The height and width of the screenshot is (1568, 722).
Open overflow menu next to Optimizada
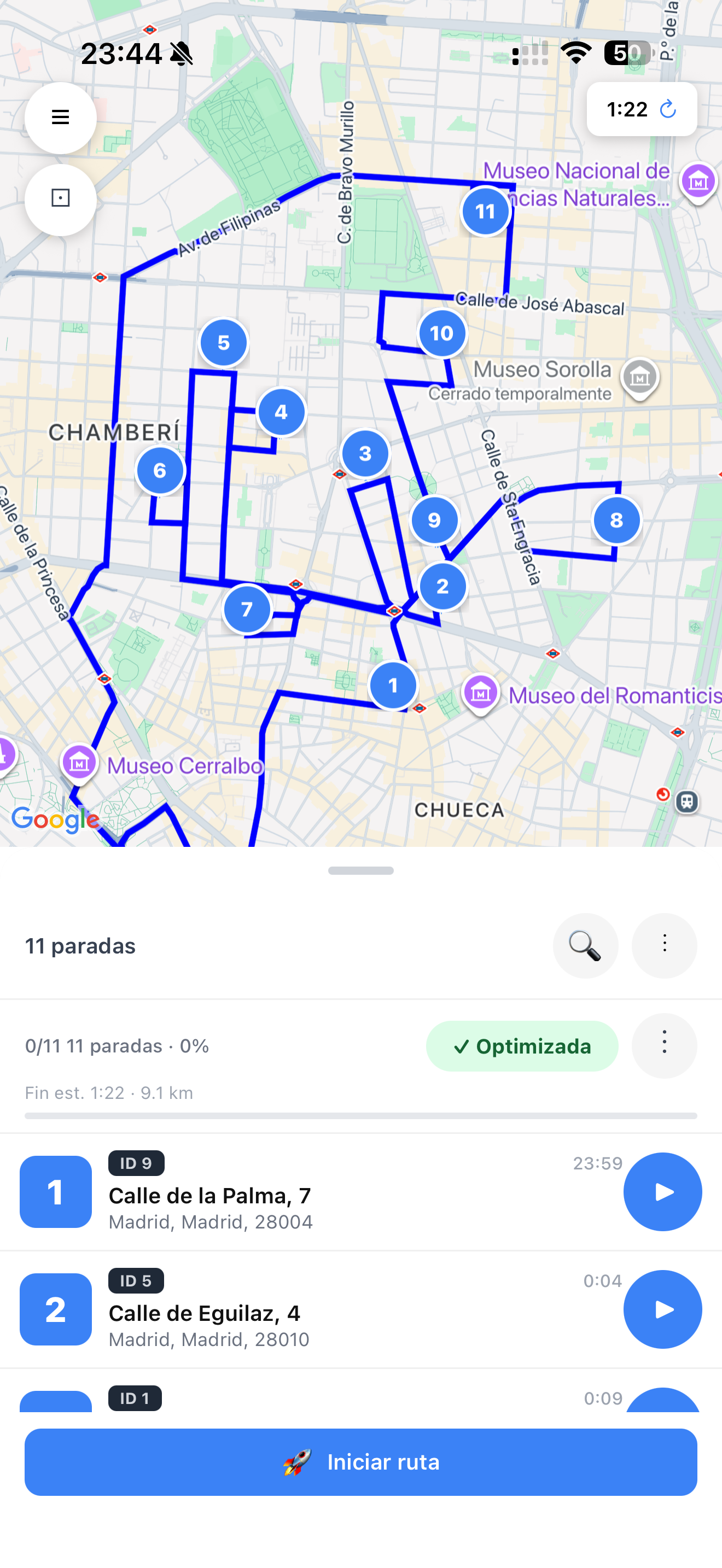[664, 1045]
